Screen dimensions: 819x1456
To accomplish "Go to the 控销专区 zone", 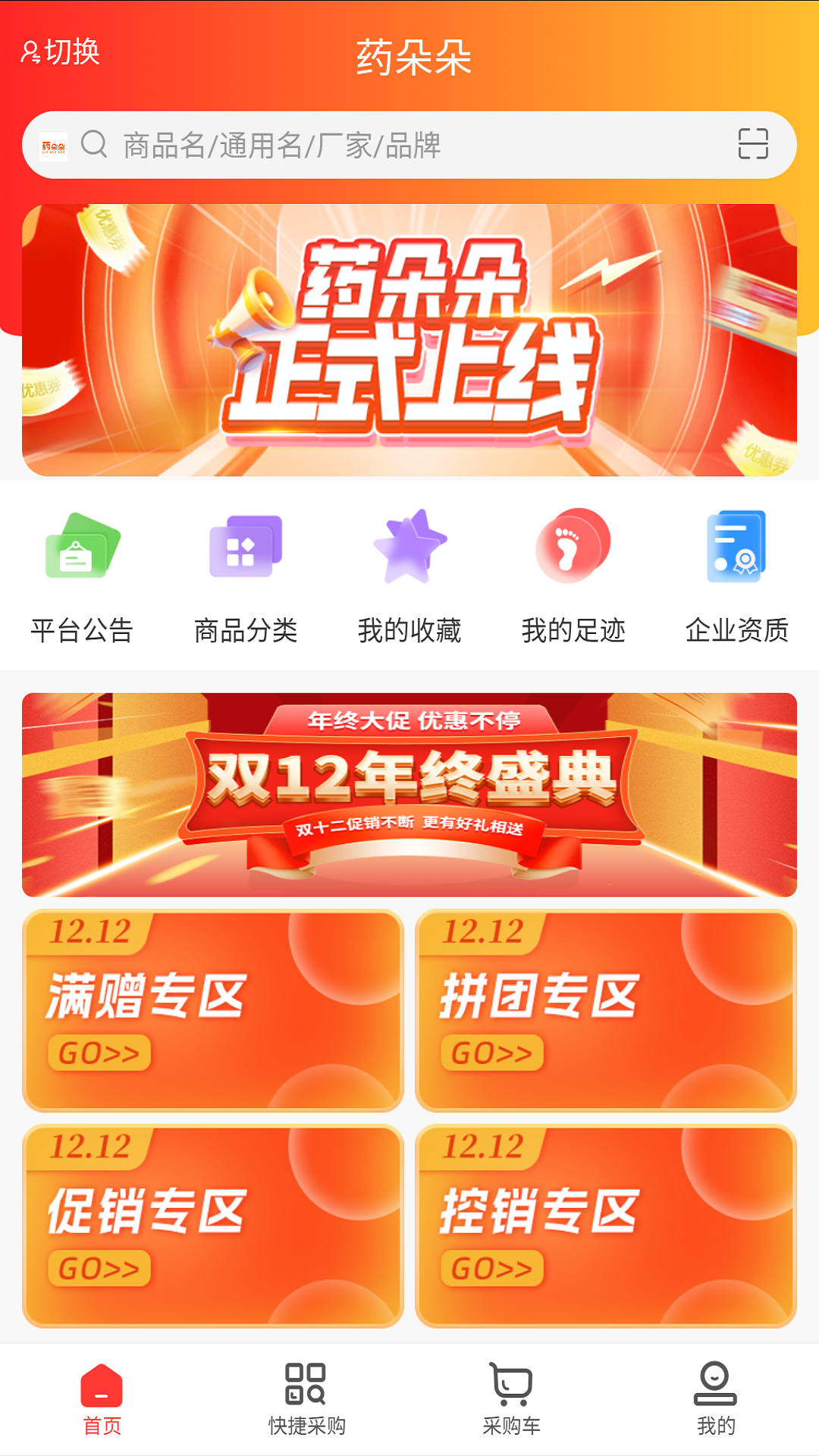I will pos(606,1225).
